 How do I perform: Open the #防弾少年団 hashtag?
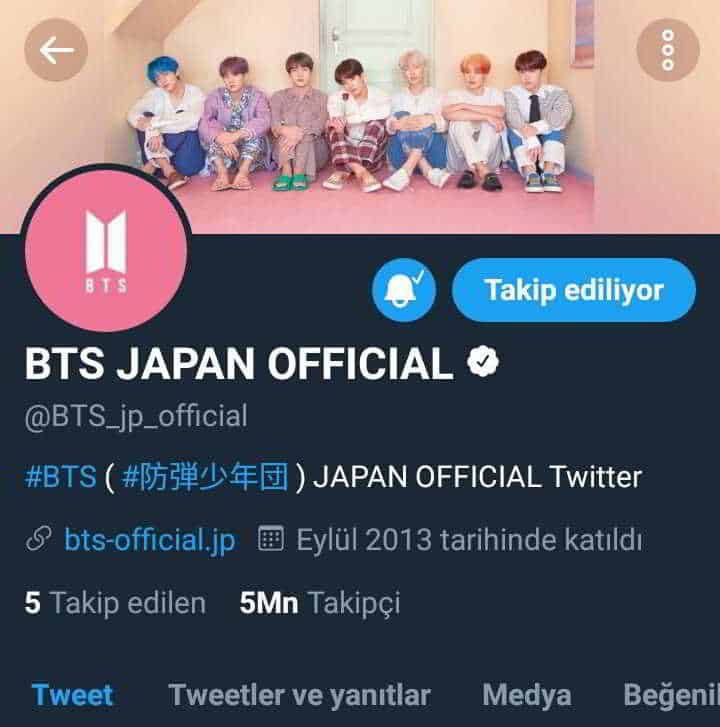tap(205, 477)
